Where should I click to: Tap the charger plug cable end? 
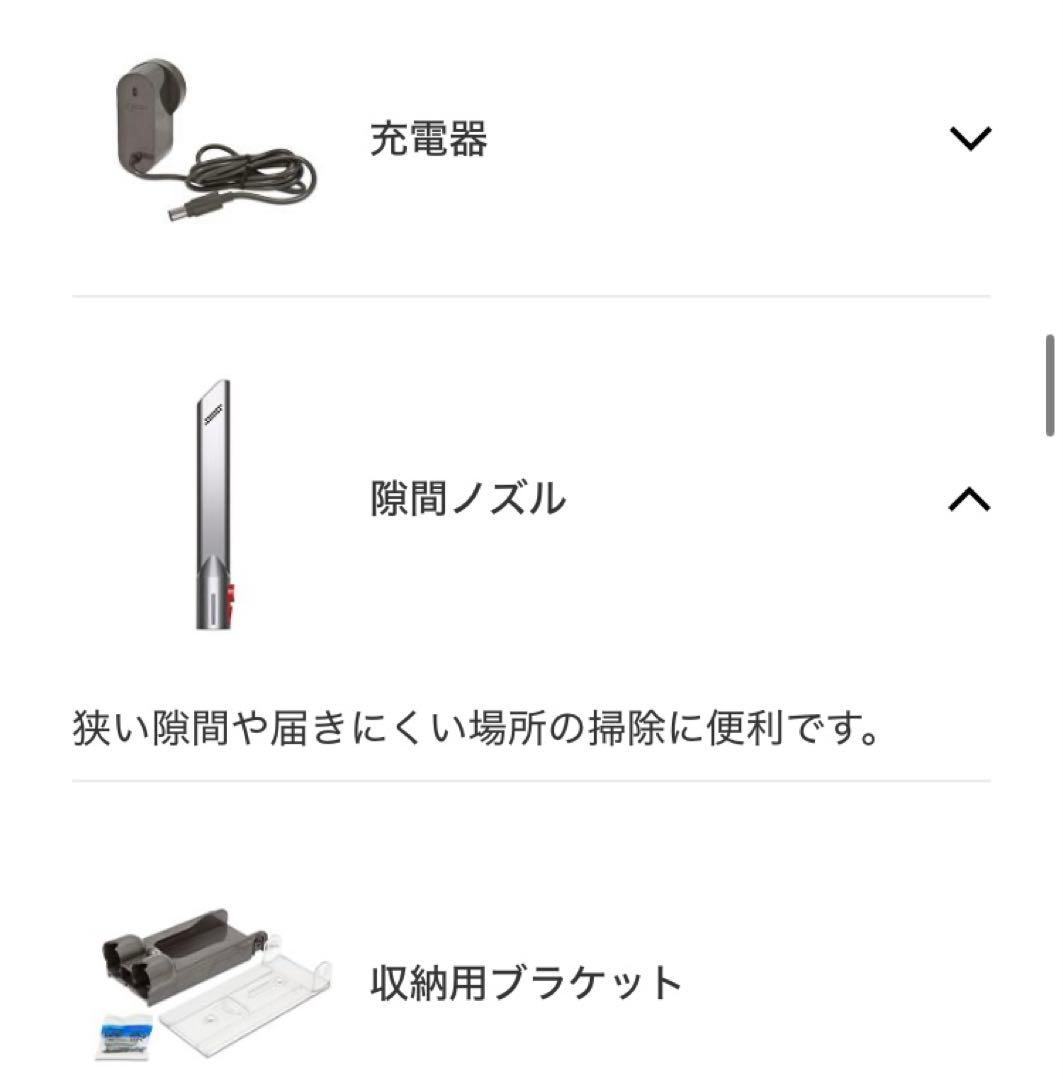[x=200, y=205]
